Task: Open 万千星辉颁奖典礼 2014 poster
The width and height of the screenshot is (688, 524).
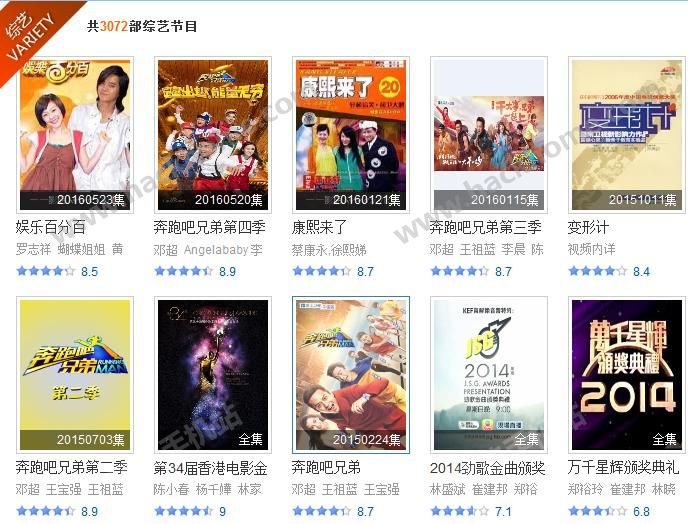Action: click(x=627, y=375)
